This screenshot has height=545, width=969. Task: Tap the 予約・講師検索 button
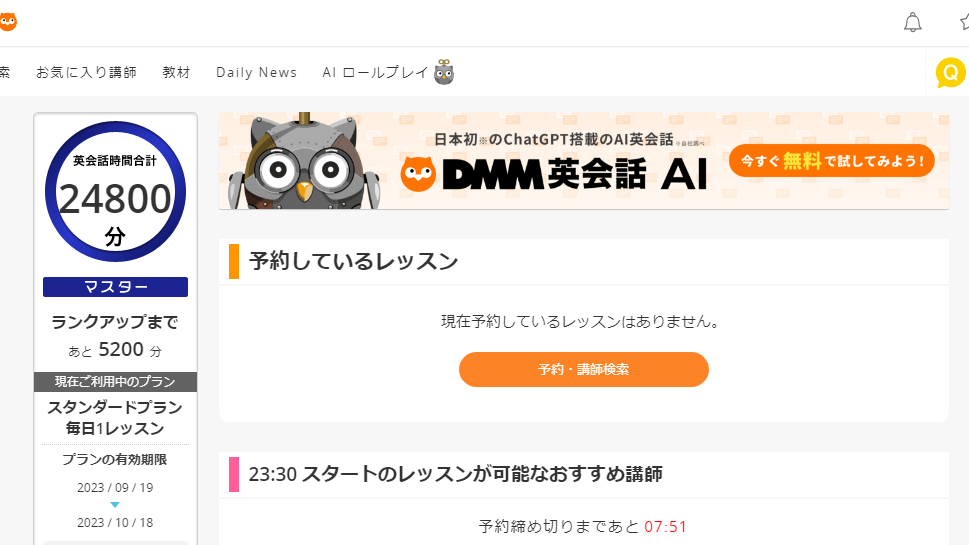coord(583,369)
